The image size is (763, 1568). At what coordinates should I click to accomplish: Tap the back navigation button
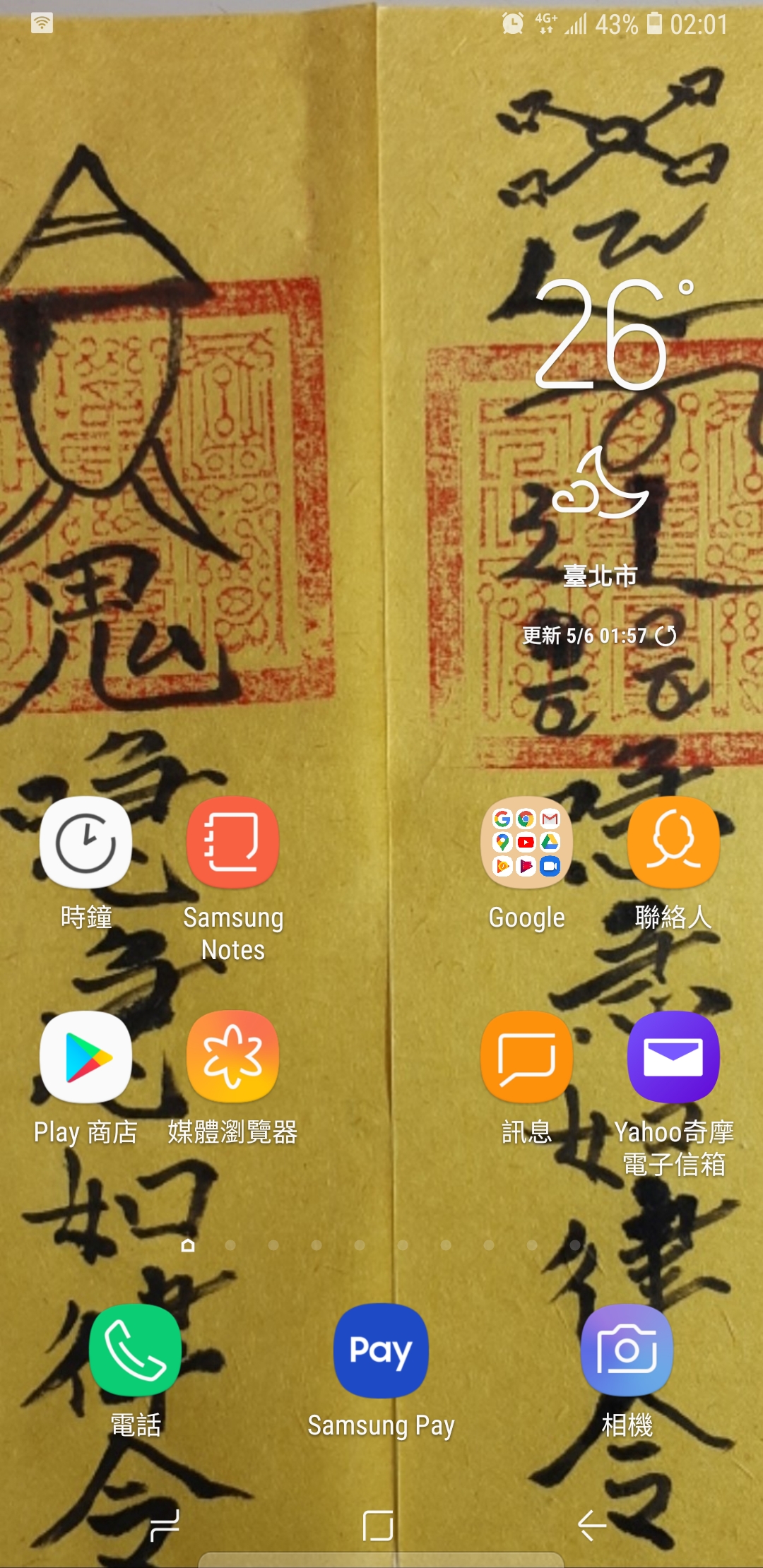592,1526
